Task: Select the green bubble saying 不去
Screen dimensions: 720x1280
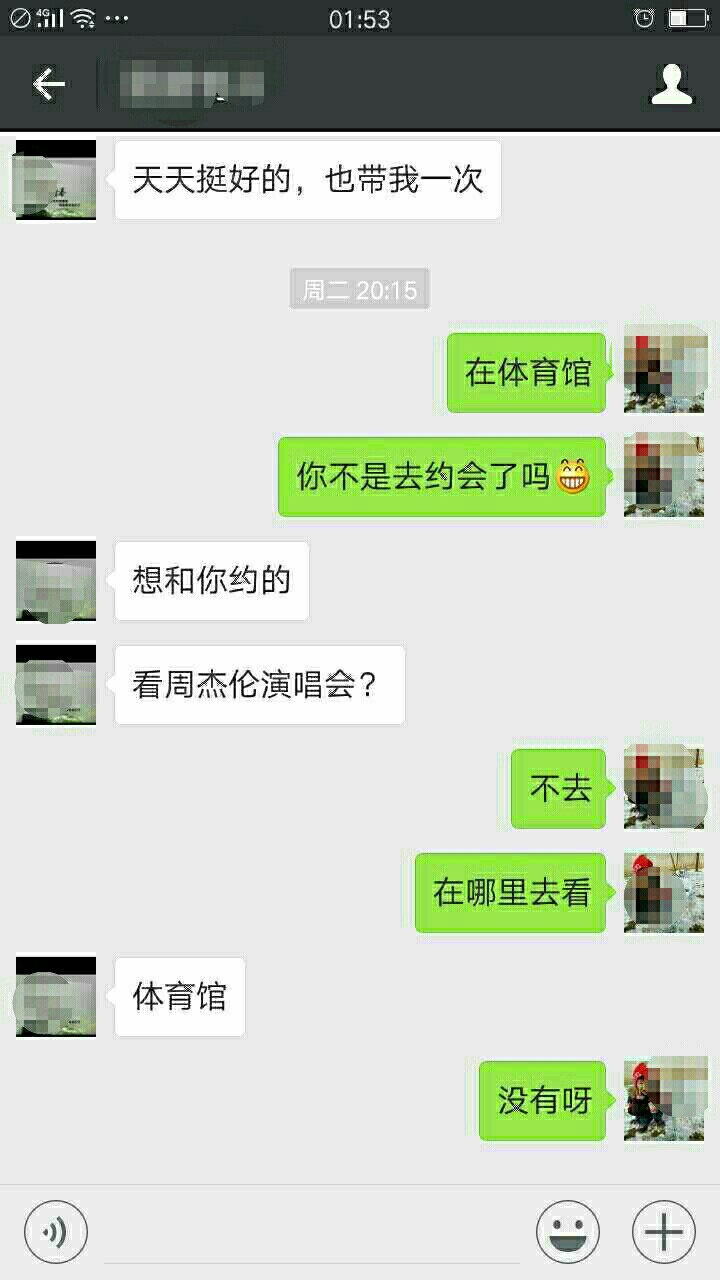Action: point(557,788)
